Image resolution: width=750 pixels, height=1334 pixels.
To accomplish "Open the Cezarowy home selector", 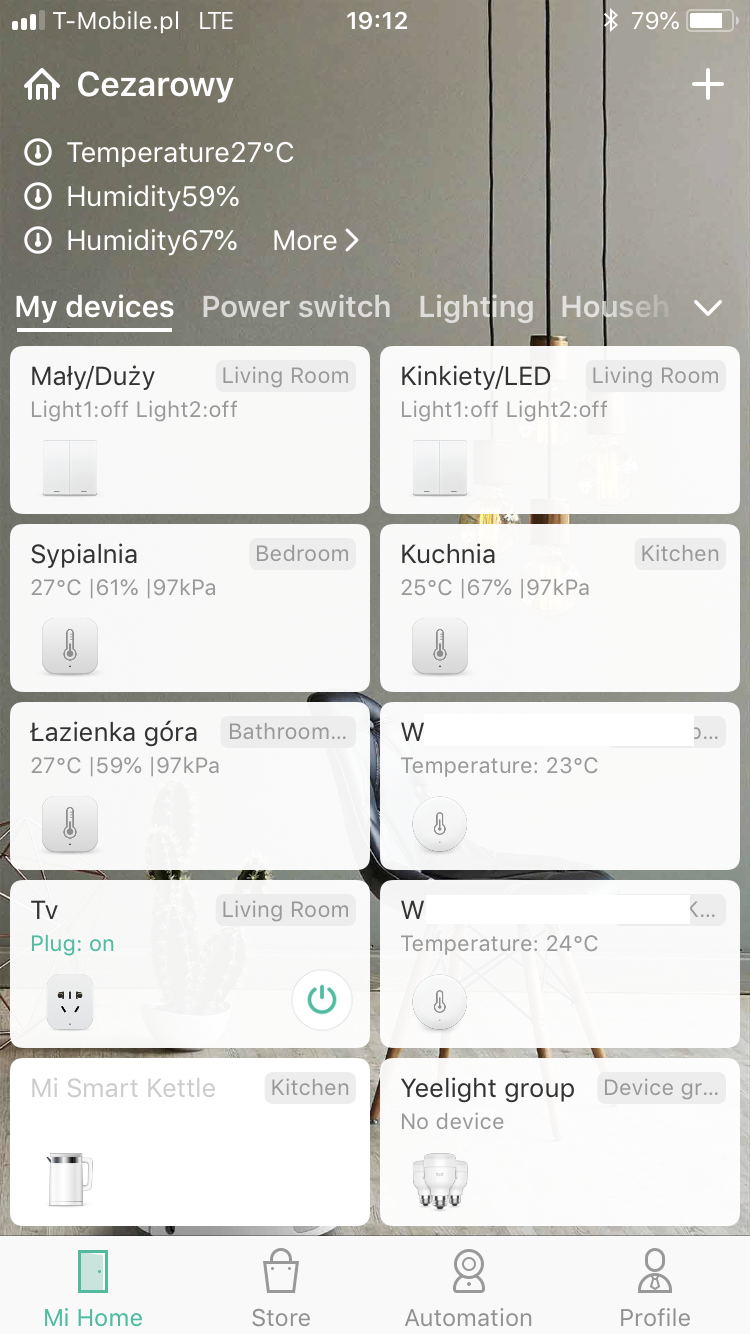I will (130, 86).
